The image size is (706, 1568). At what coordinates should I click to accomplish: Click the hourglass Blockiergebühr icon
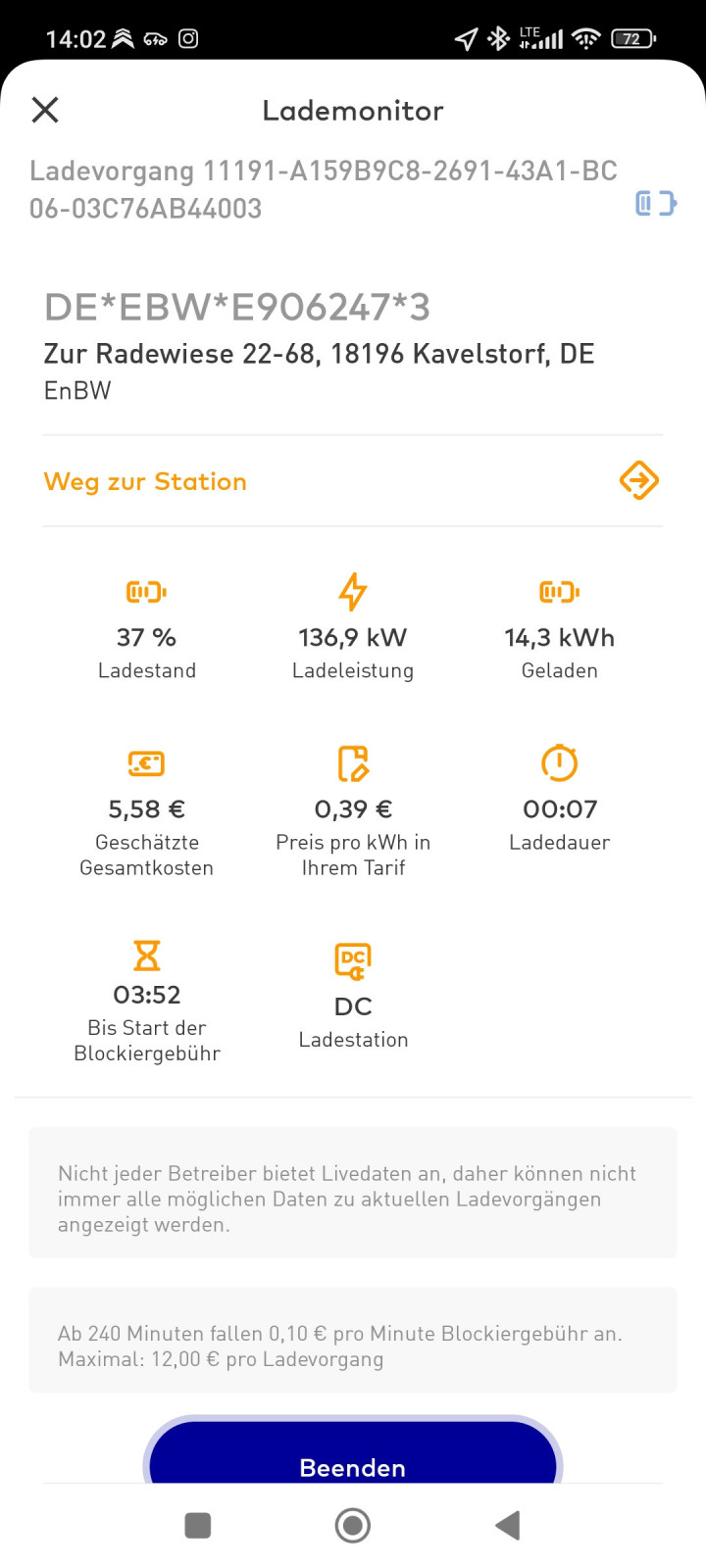point(146,955)
